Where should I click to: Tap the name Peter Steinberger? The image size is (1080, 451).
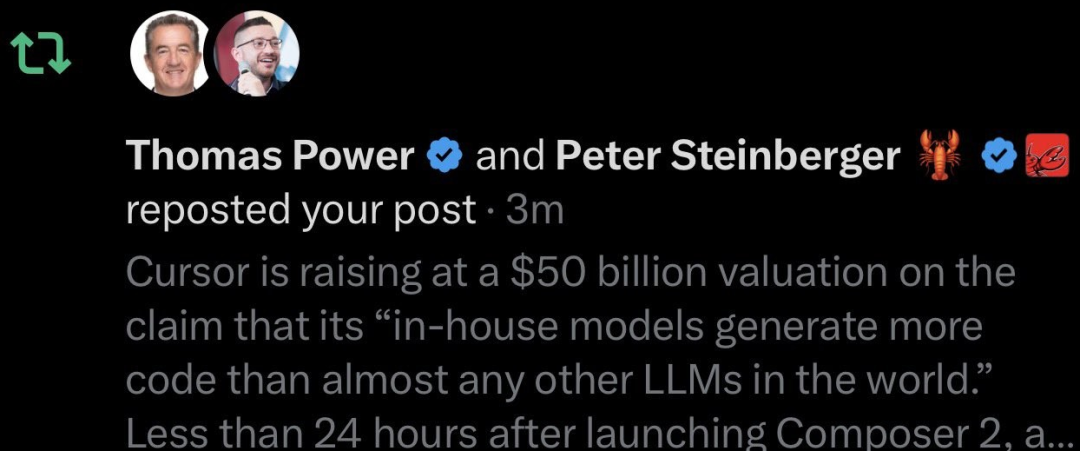[x=727, y=156]
